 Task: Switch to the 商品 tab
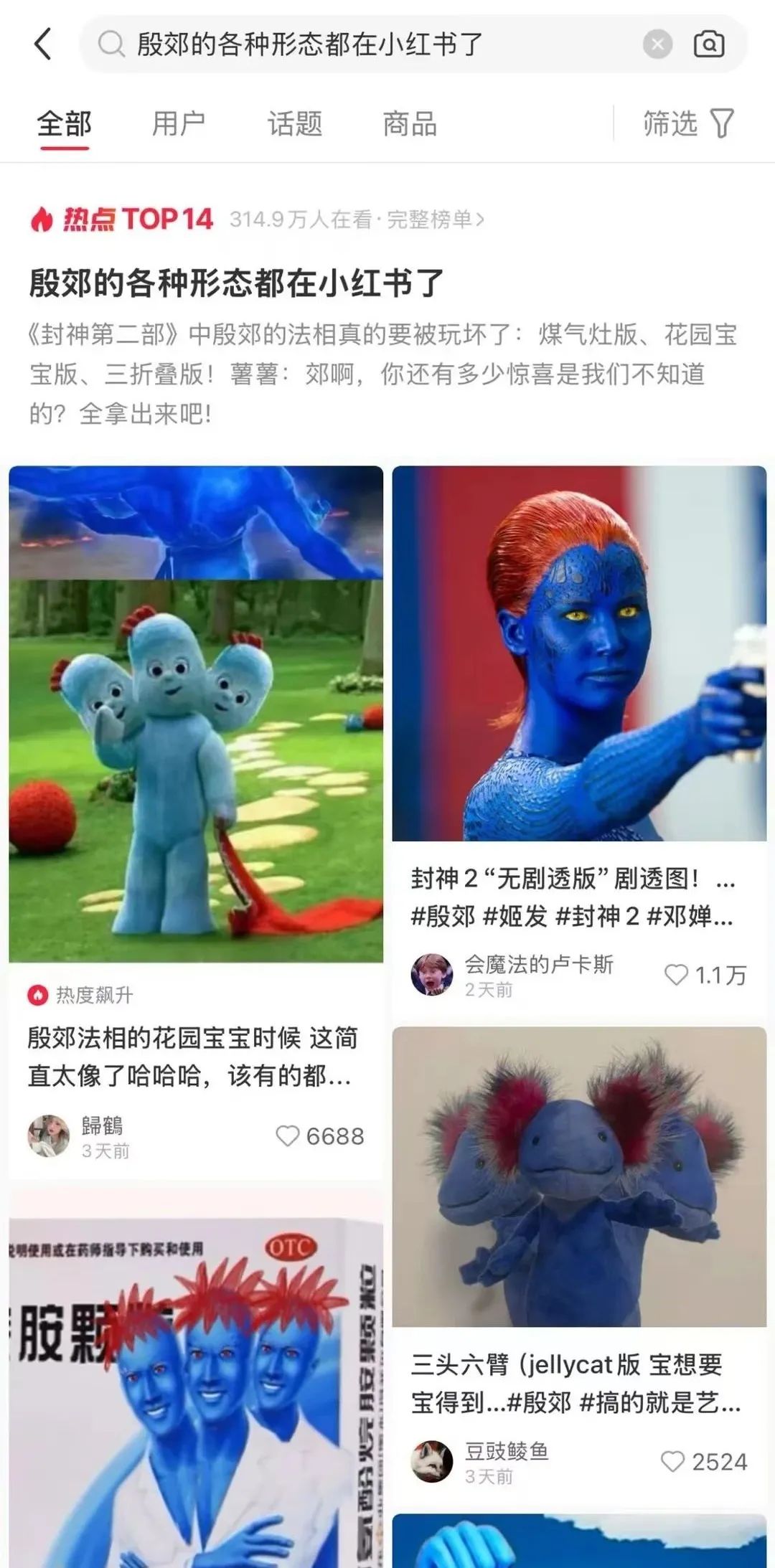click(410, 123)
